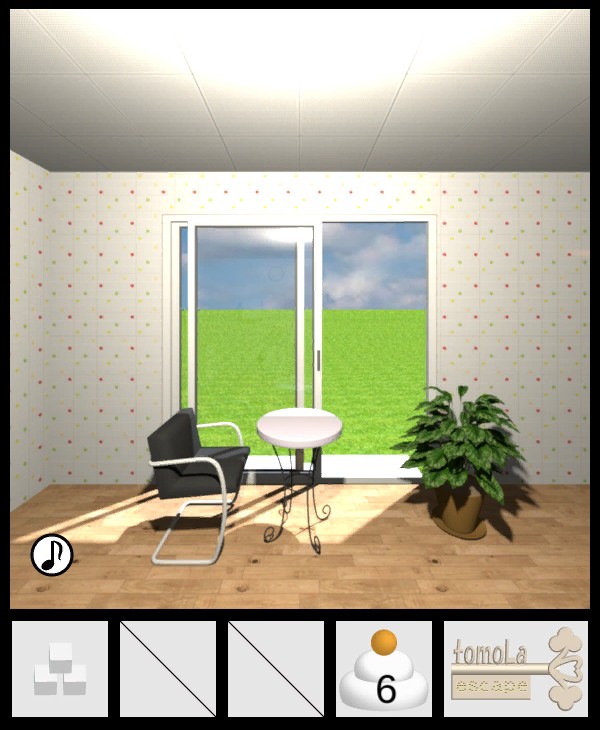Select the sugar cubes inventory item
This screenshot has height=730, width=600.
click(59, 669)
